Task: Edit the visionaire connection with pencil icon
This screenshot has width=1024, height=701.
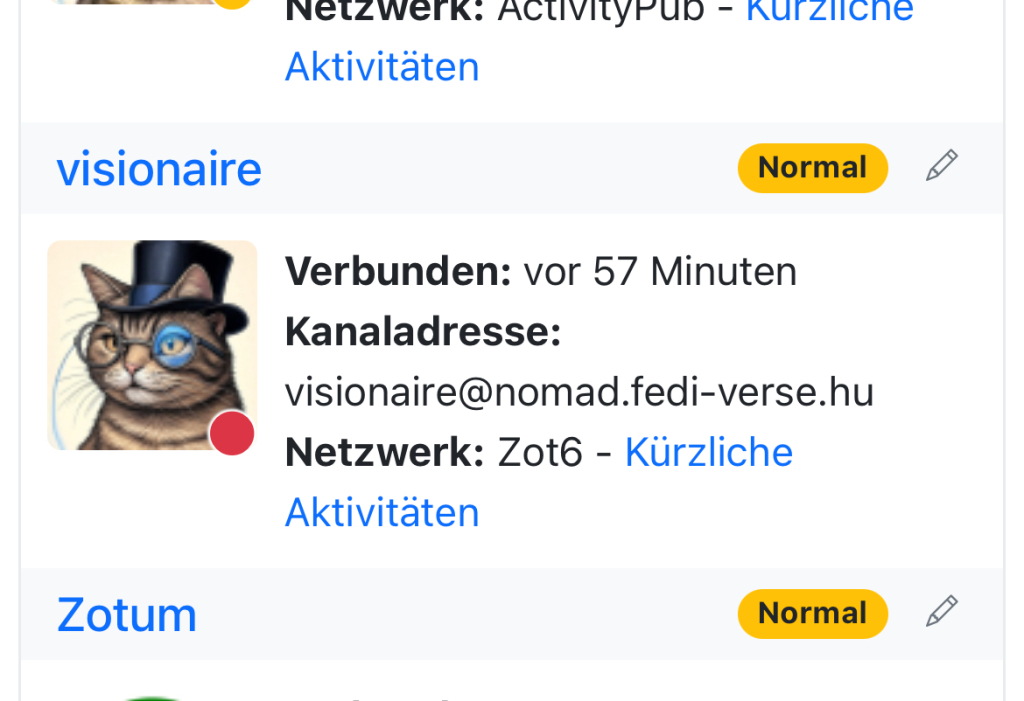Action: coord(941,166)
